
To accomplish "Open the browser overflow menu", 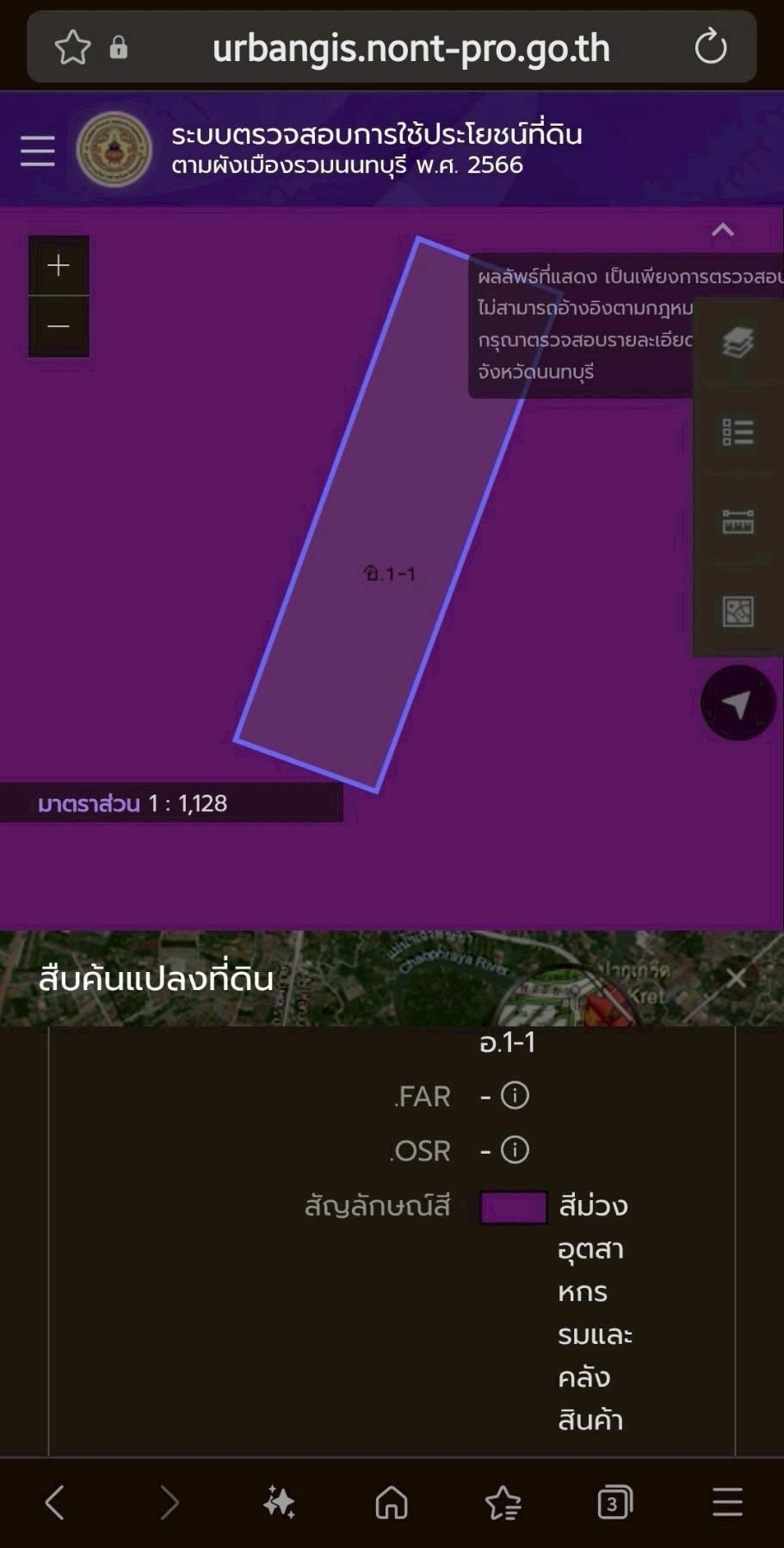I will click(x=727, y=1502).
